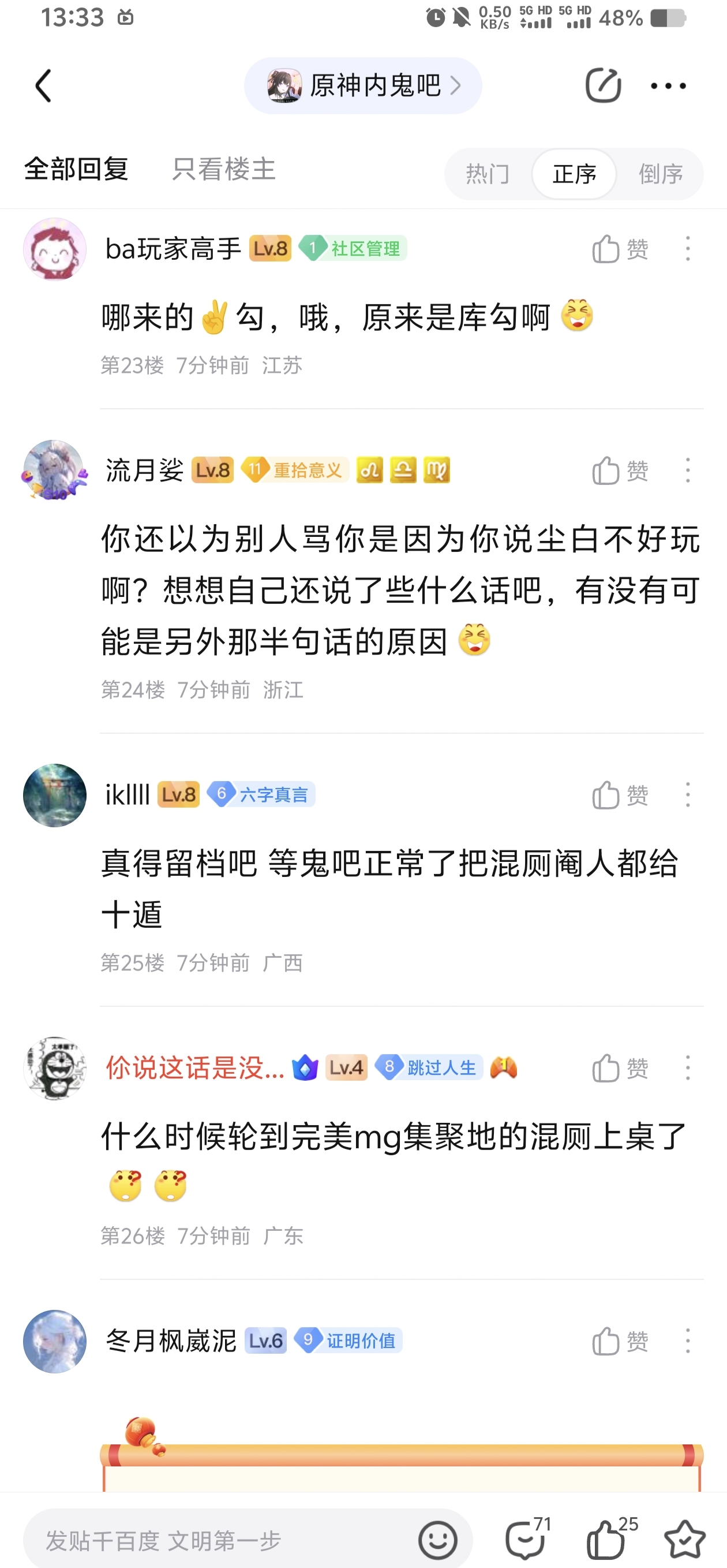Image resolution: width=727 pixels, height=1568 pixels.
Task: Tap the compose/edit icon in the header
Action: point(602,86)
